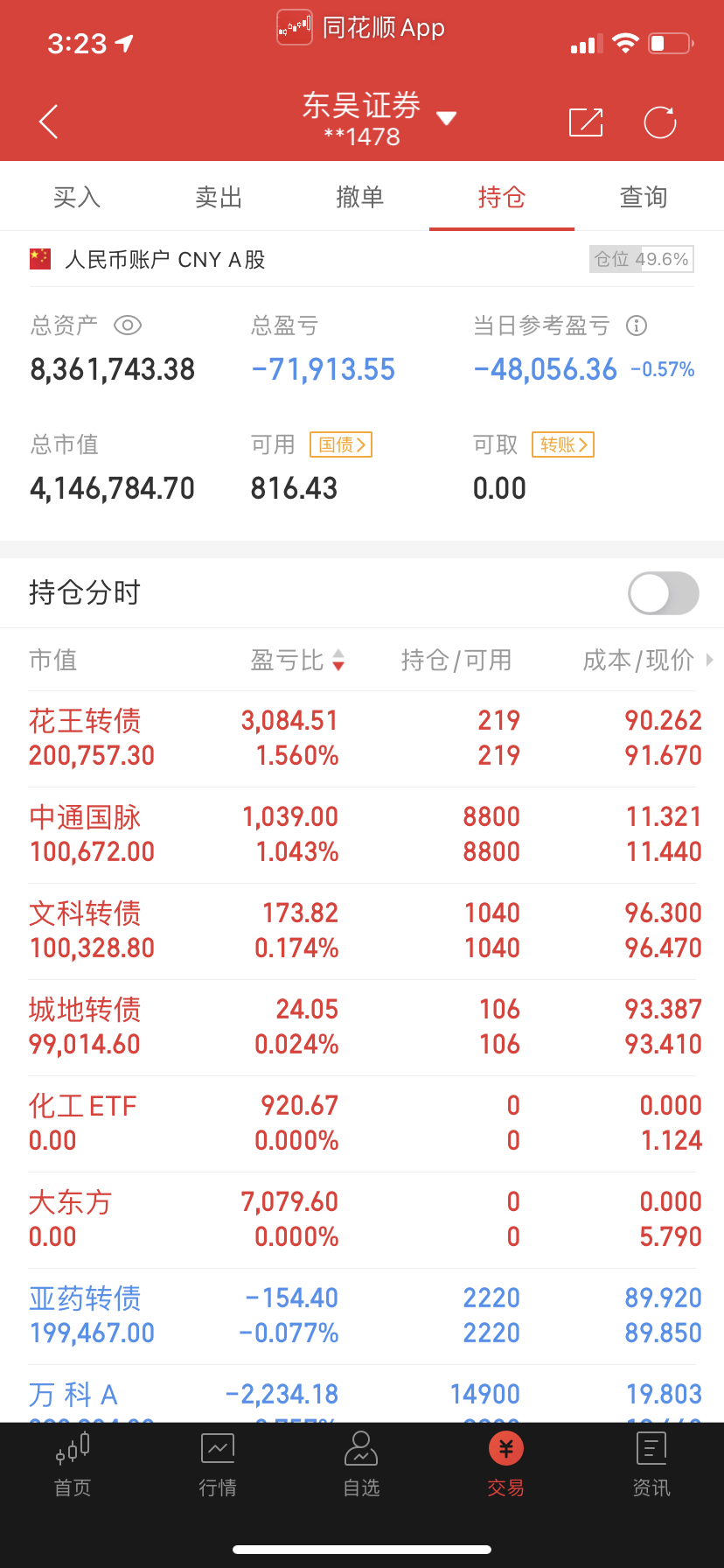Show info about 当日参考盈亏

(637, 326)
